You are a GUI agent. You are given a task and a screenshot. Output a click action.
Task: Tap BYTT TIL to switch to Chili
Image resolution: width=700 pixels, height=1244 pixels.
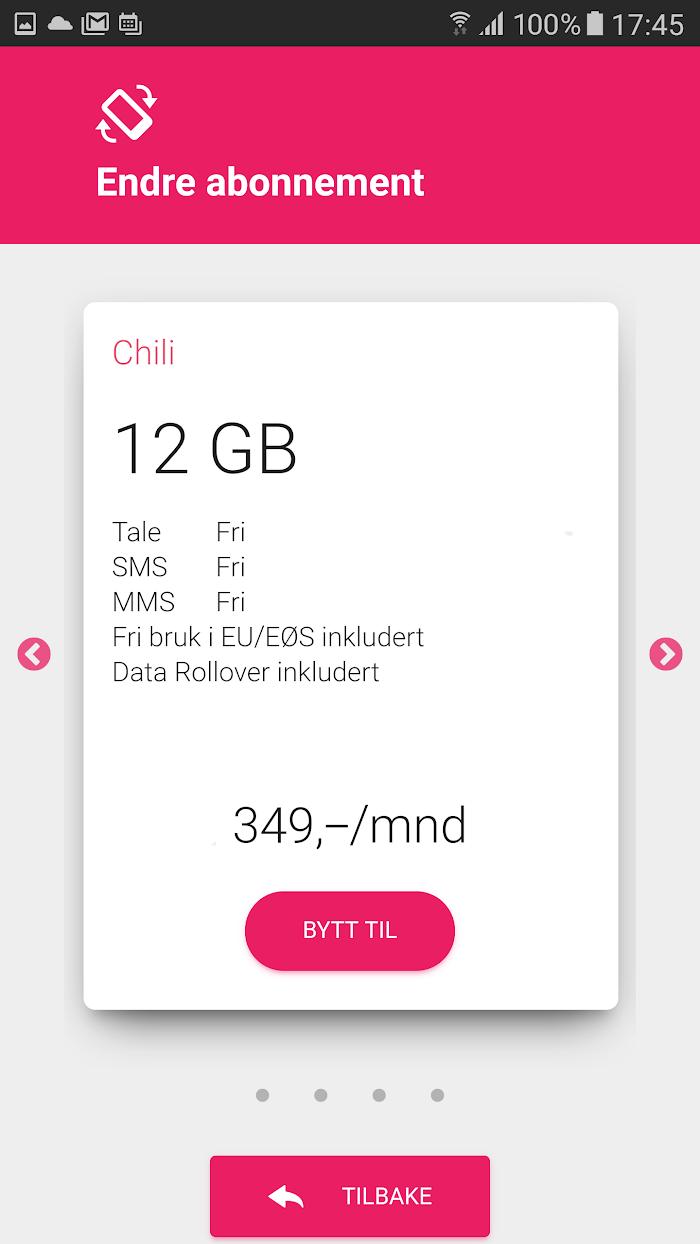(x=350, y=930)
